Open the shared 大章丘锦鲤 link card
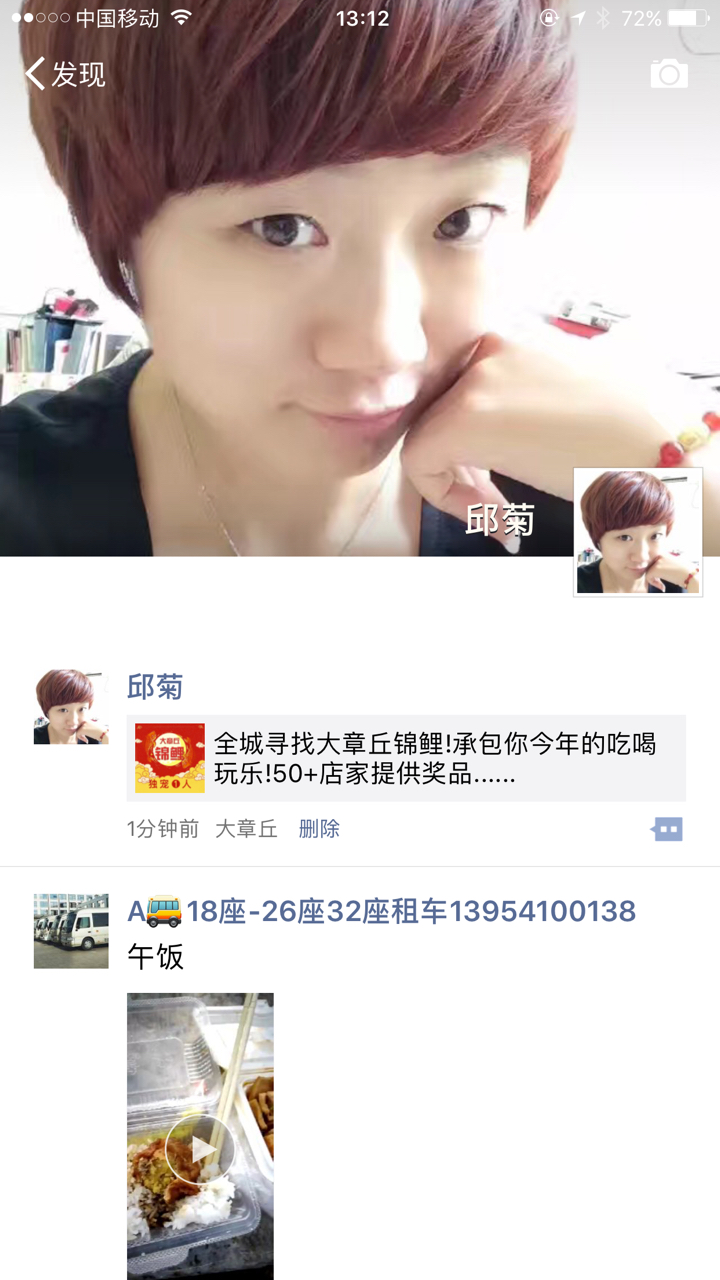This screenshot has height=1280, width=720. tap(406, 758)
